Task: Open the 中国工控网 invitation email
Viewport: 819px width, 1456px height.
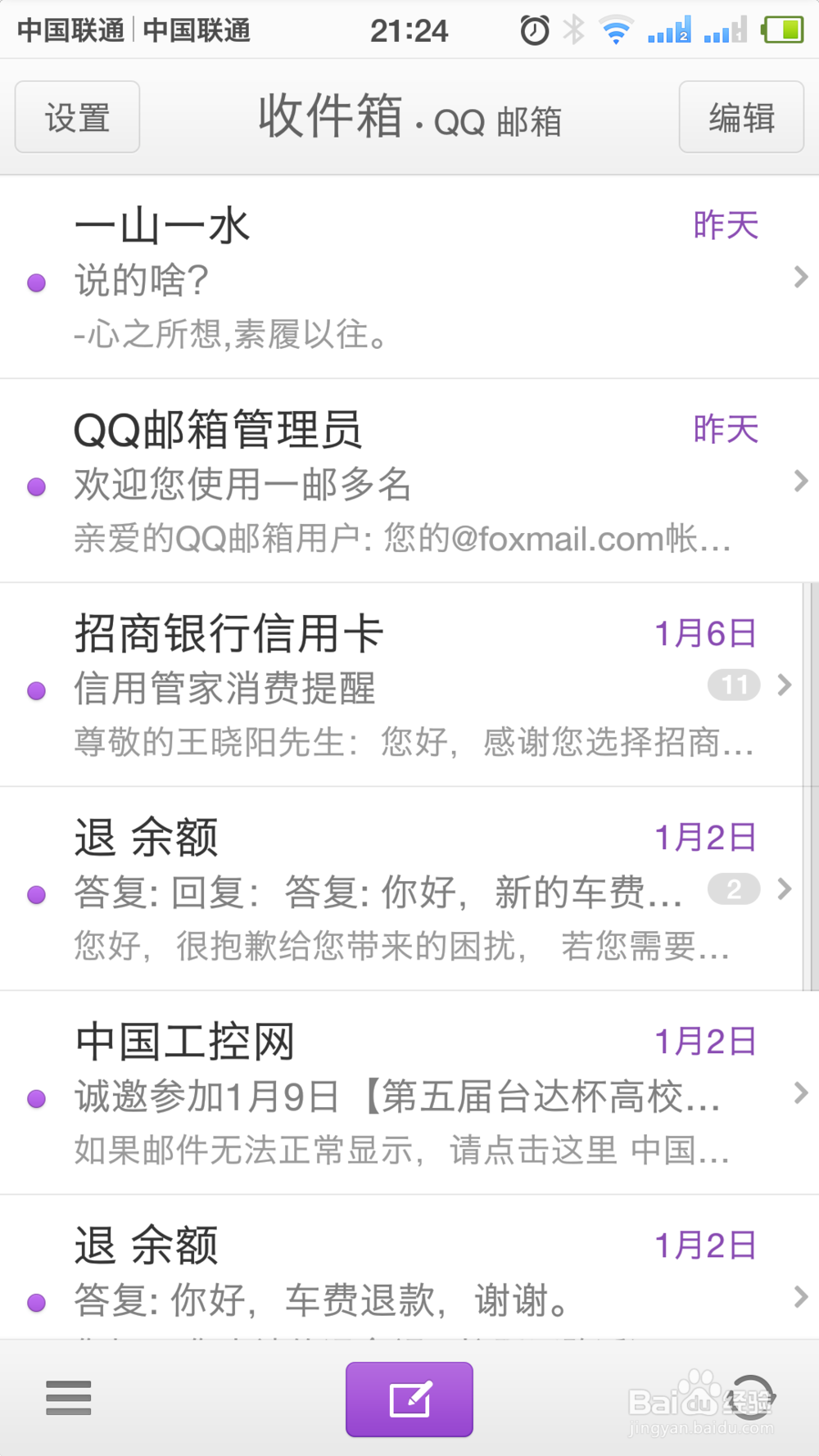Action: point(409,1092)
